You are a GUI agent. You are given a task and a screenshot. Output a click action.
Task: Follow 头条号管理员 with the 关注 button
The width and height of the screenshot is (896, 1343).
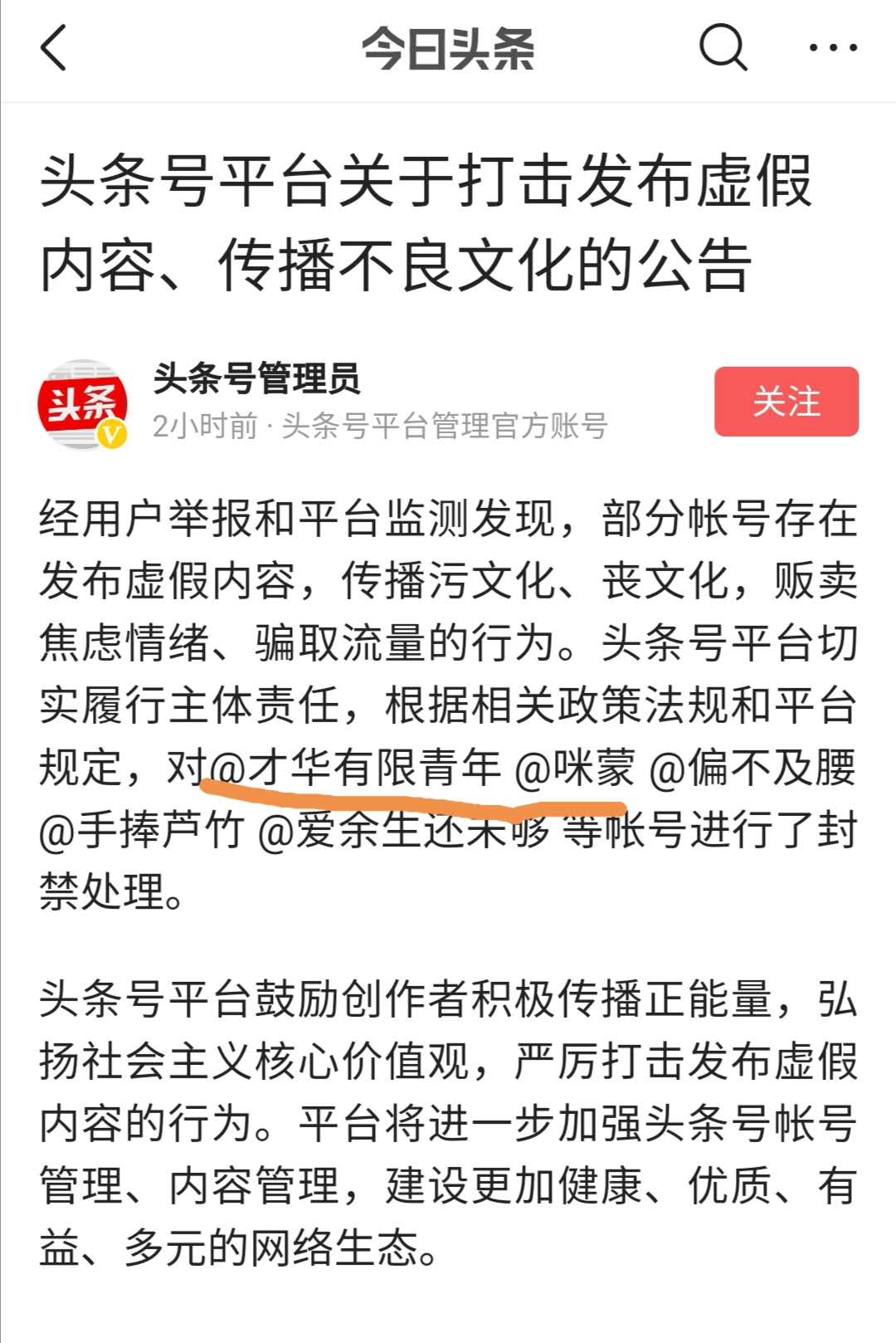click(786, 402)
